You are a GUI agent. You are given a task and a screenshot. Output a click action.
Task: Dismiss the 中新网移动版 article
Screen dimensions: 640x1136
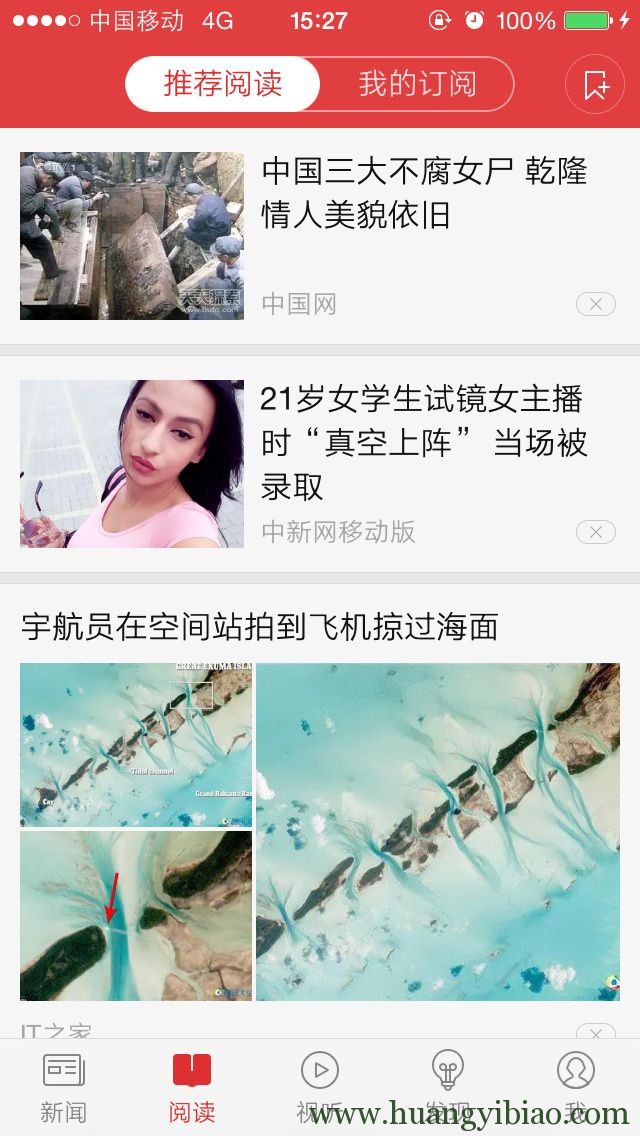(x=595, y=532)
